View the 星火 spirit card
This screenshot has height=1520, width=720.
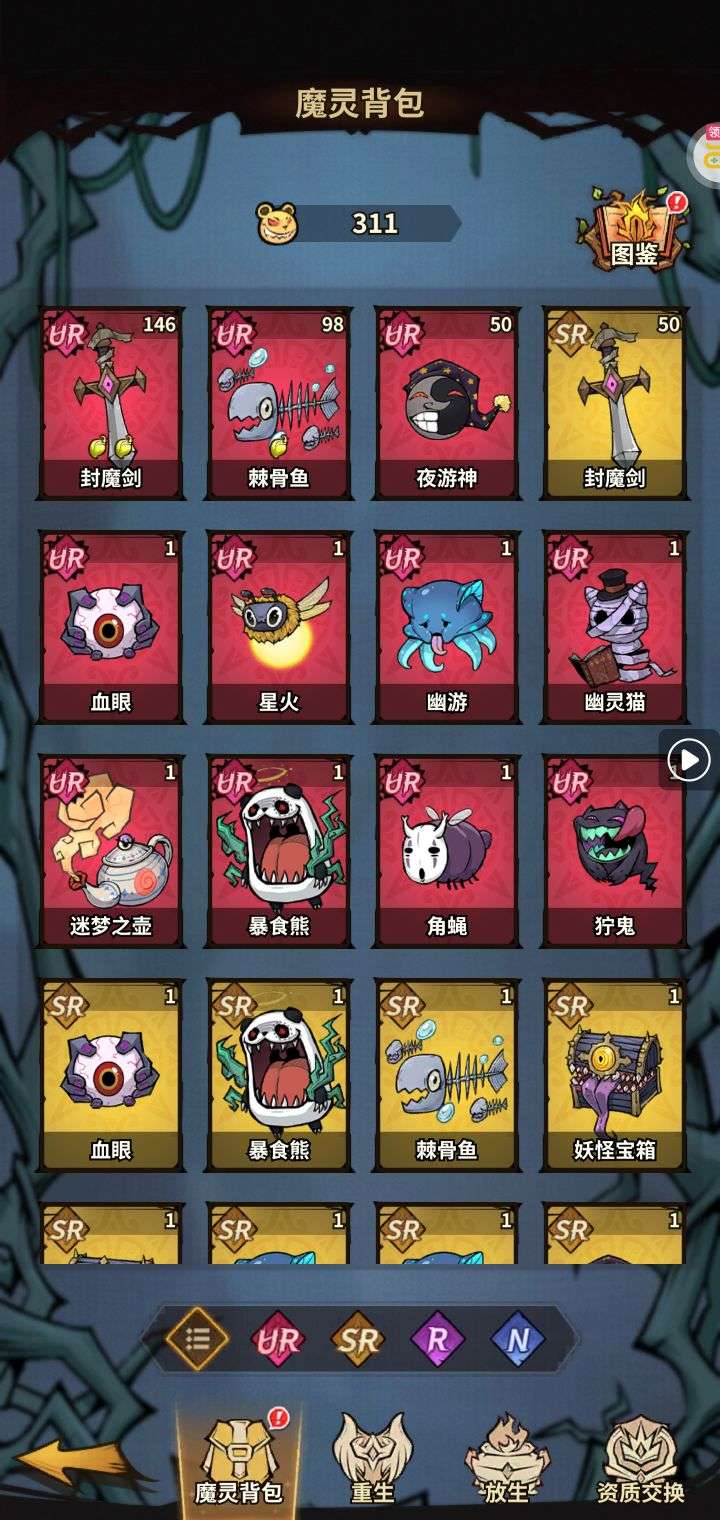(279, 626)
